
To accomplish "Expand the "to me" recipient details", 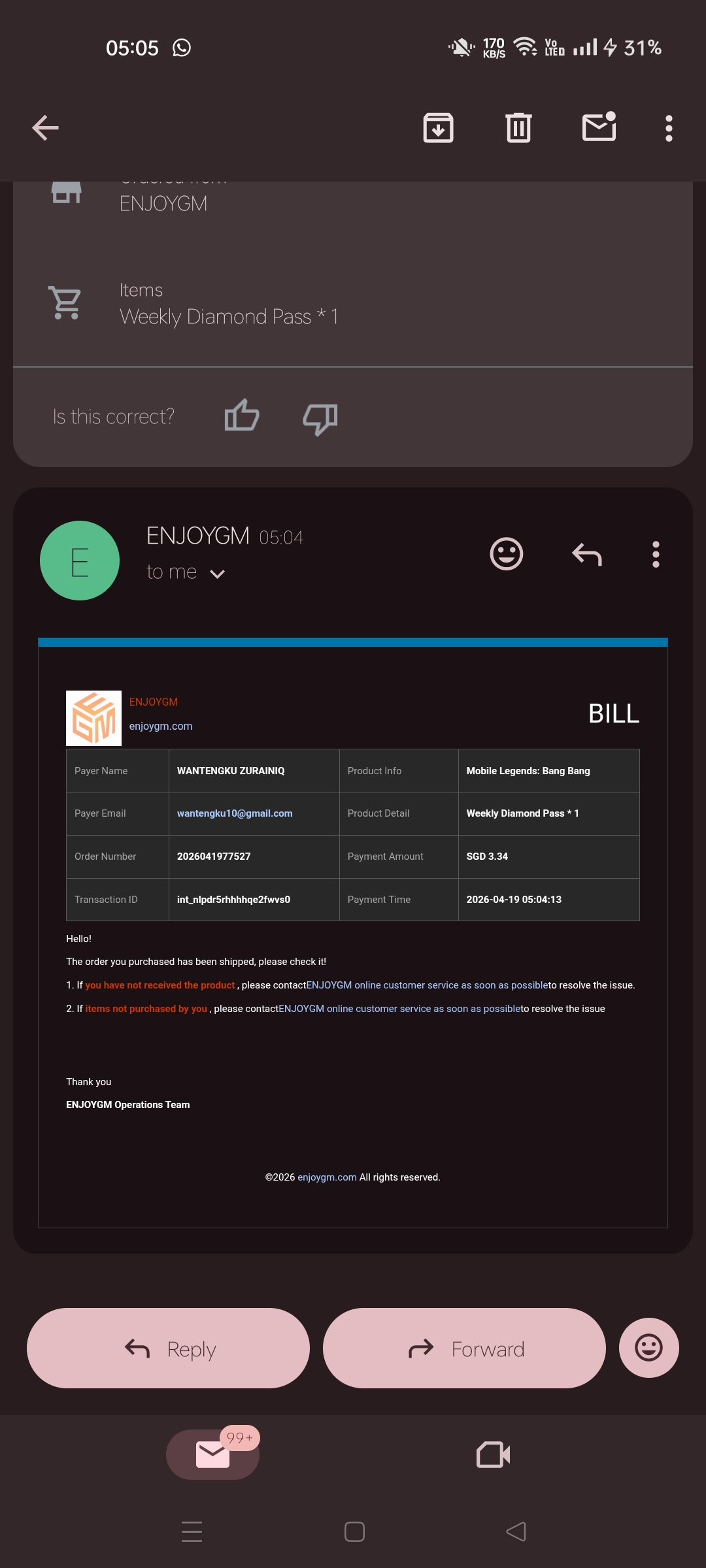I will 218,574.
